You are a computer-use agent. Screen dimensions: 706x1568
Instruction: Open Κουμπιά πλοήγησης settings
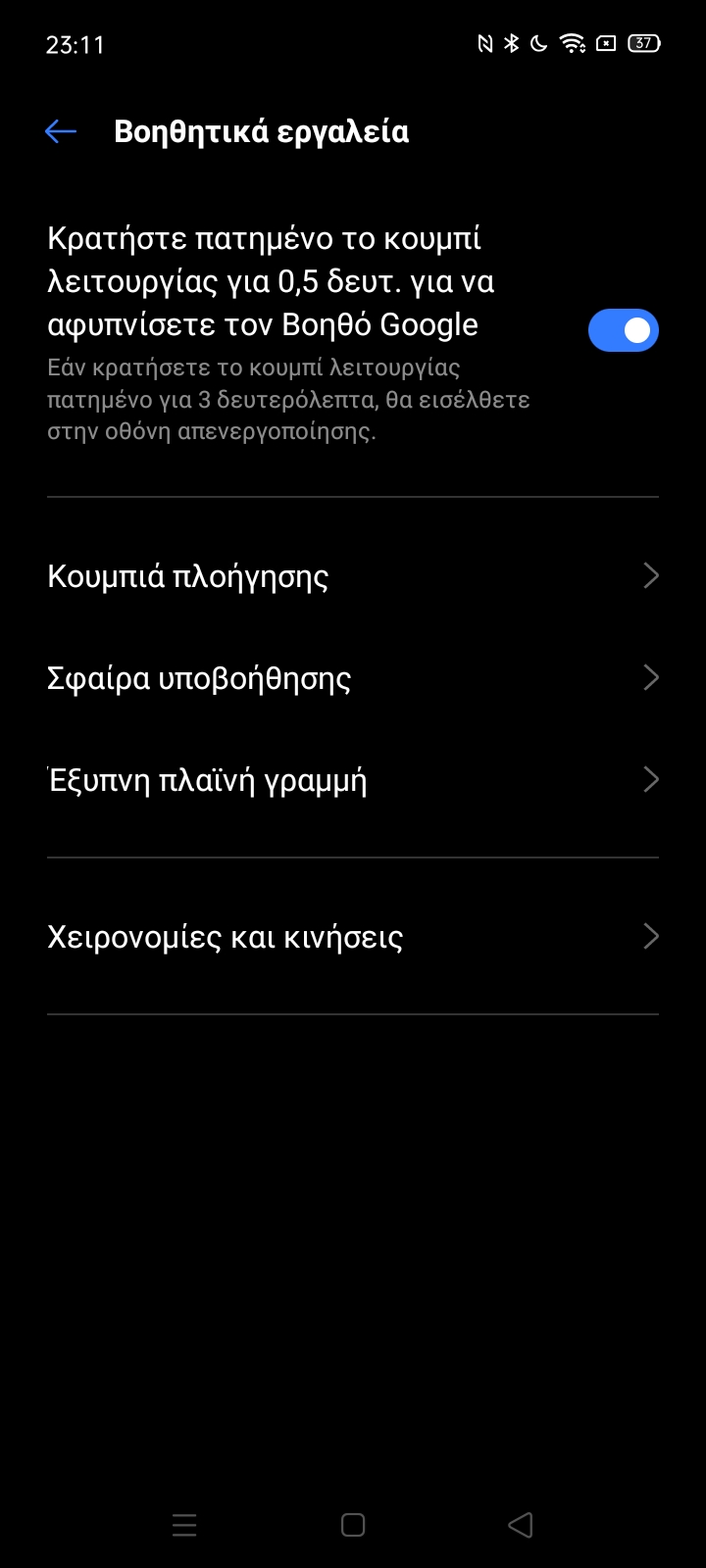(x=353, y=576)
